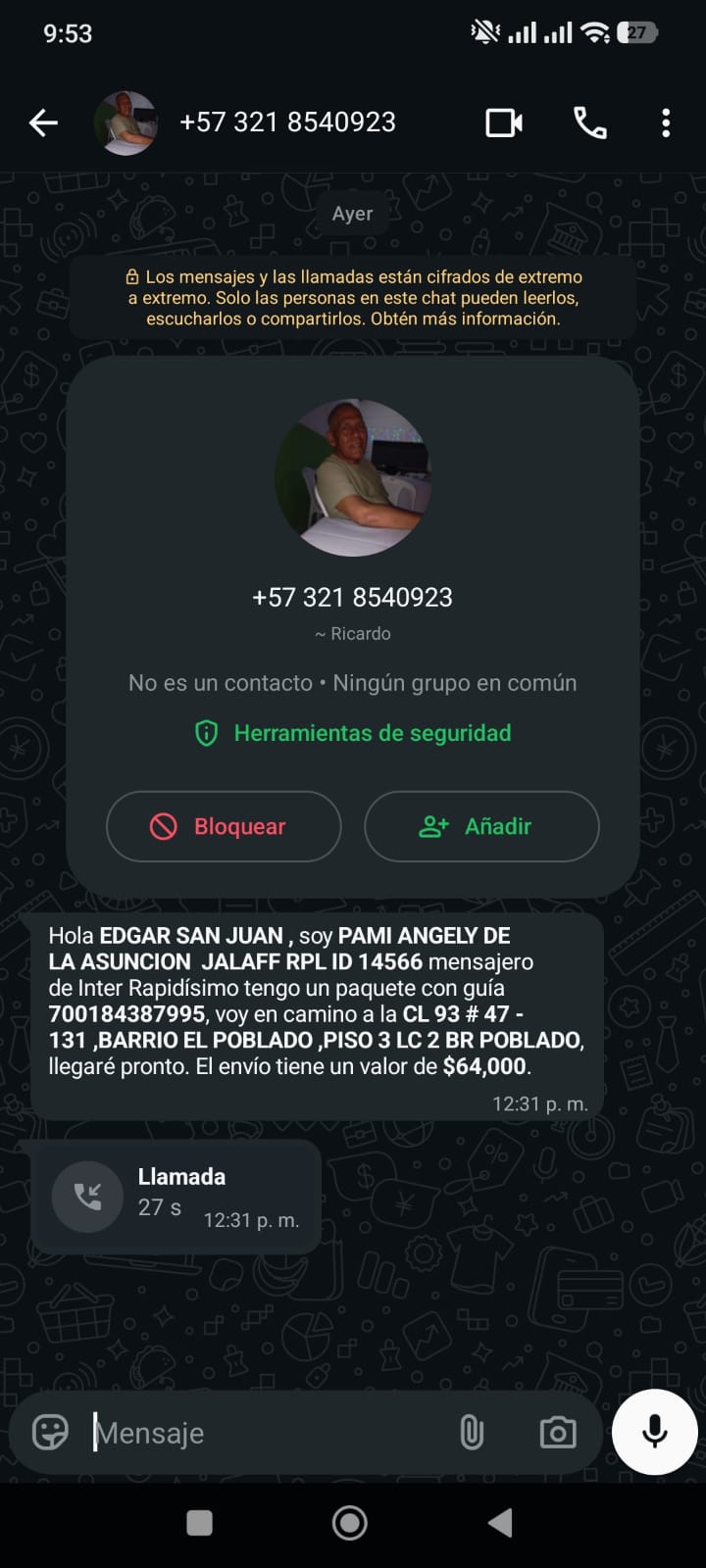This screenshot has width=706, height=1568.
Task: Start a video call with this number
Action: 504,122
